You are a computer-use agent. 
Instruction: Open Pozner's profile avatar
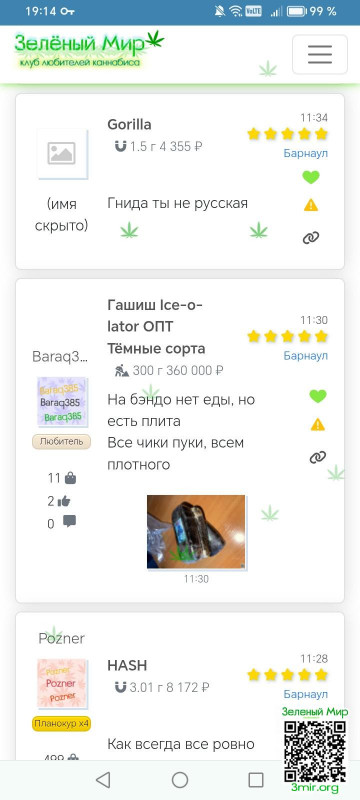pyautogui.click(x=62, y=684)
